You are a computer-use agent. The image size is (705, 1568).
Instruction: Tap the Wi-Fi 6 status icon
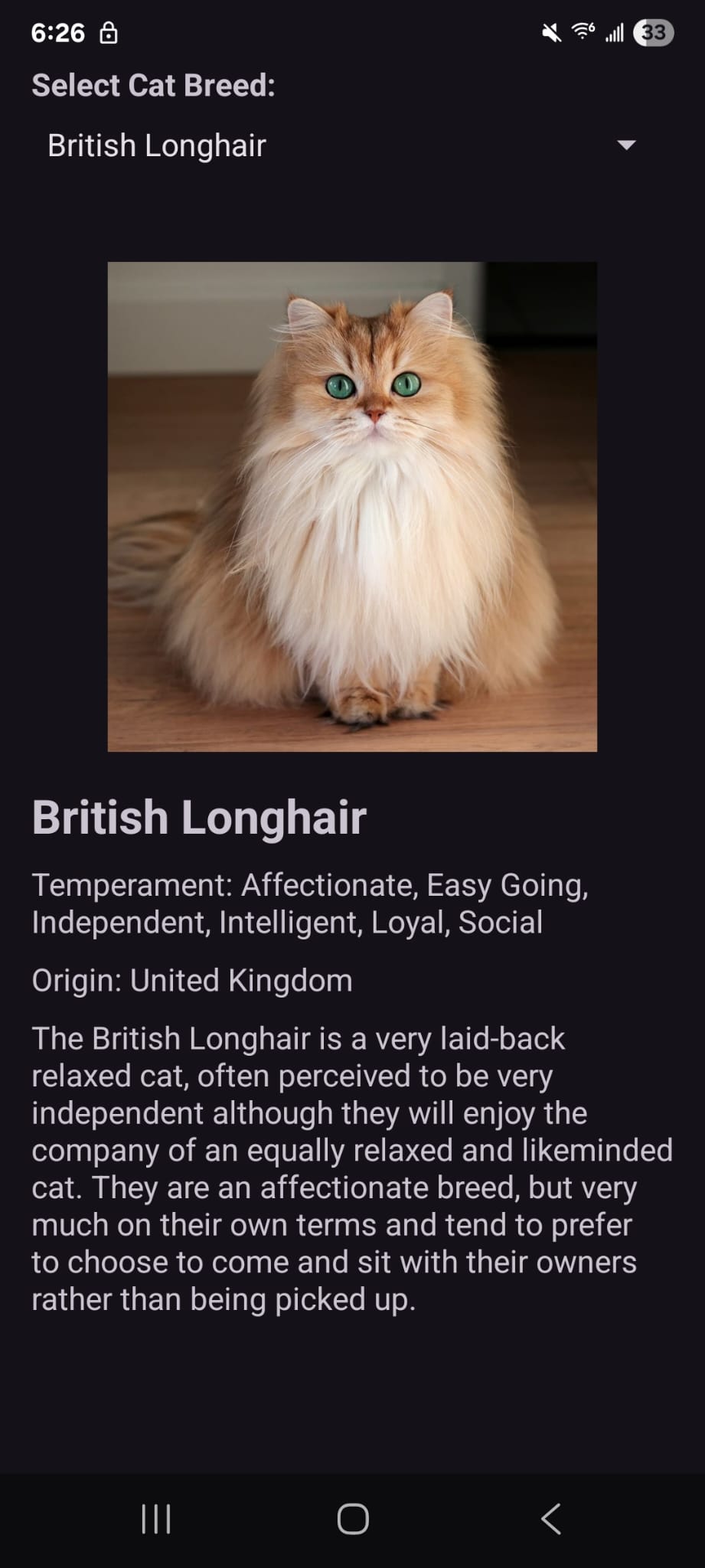tap(582, 31)
